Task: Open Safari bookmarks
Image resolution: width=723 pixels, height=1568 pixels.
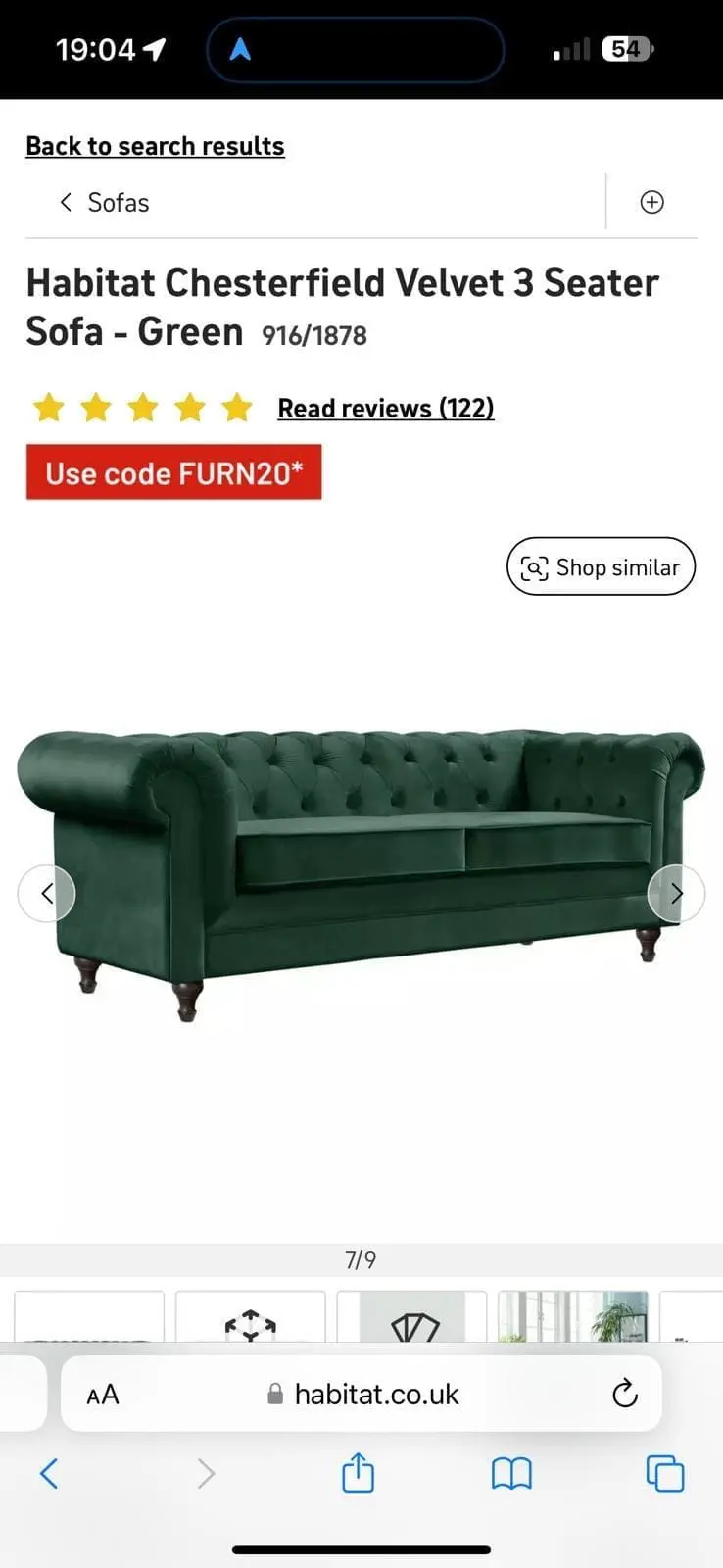Action: [x=511, y=1473]
